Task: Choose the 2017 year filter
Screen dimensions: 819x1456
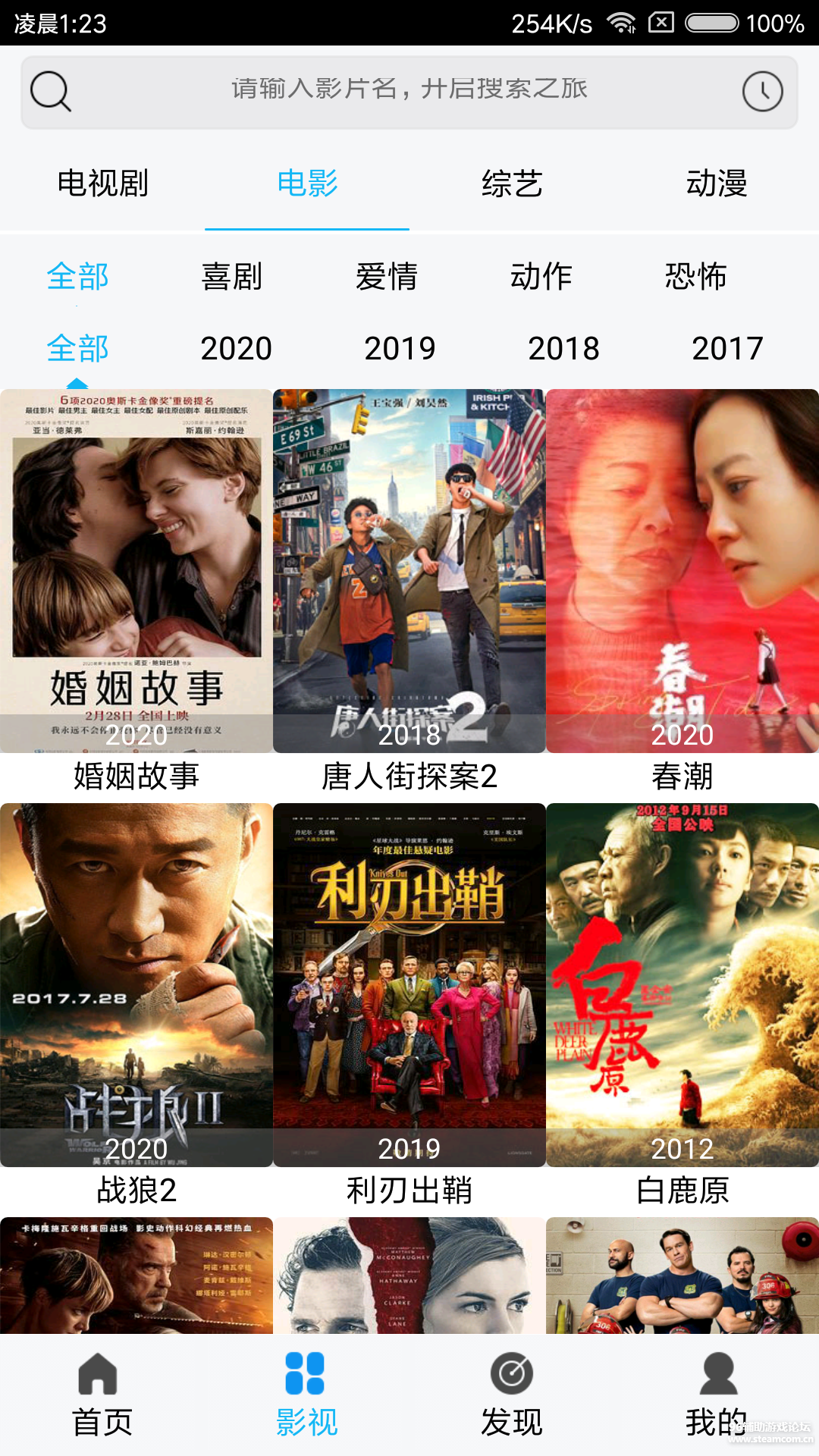Action: (x=727, y=349)
